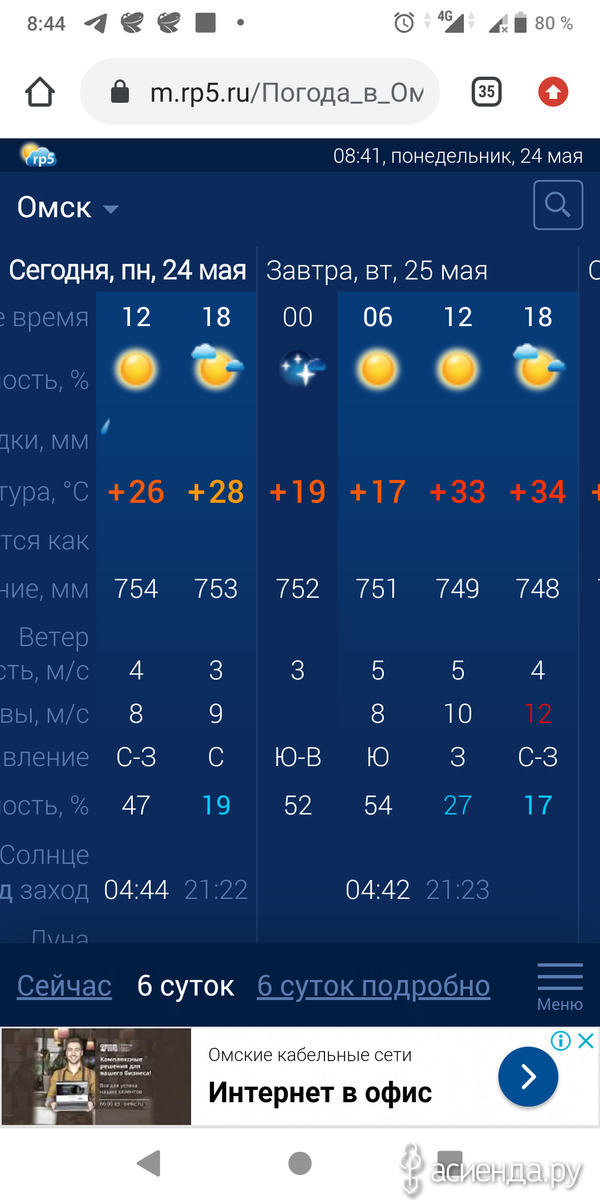Screen dimensions: 600x1200
Task: Tap the m.rp5.ru address bar
Action: coord(260,93)
